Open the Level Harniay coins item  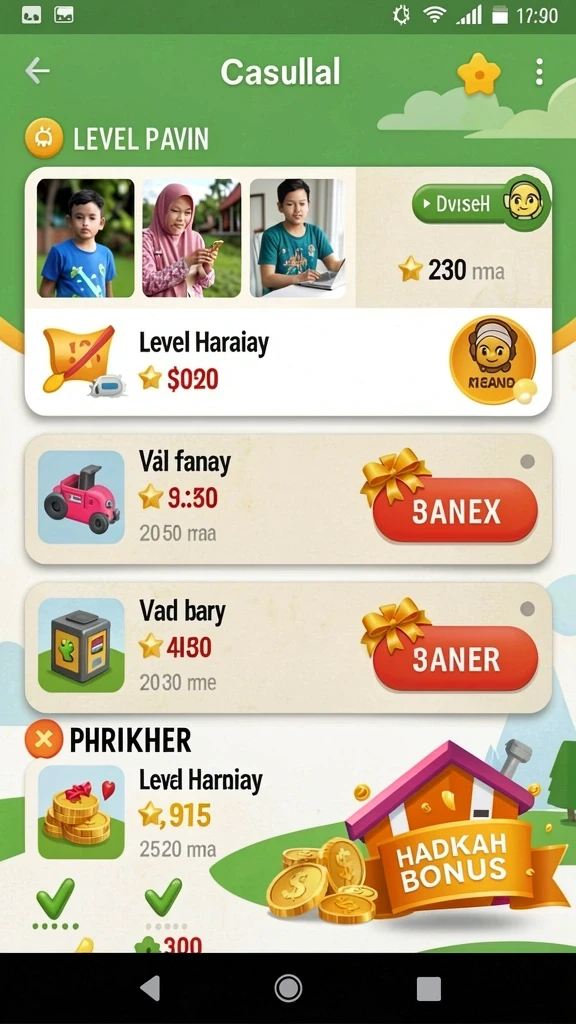[x=150, y=812]
